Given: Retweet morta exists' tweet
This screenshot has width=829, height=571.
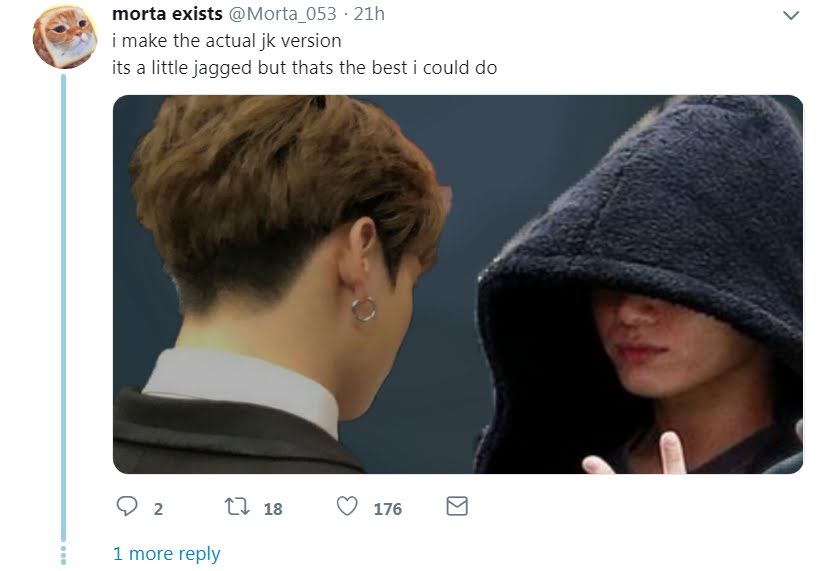Looking at the screenshot, I should [x=237, y=507].
